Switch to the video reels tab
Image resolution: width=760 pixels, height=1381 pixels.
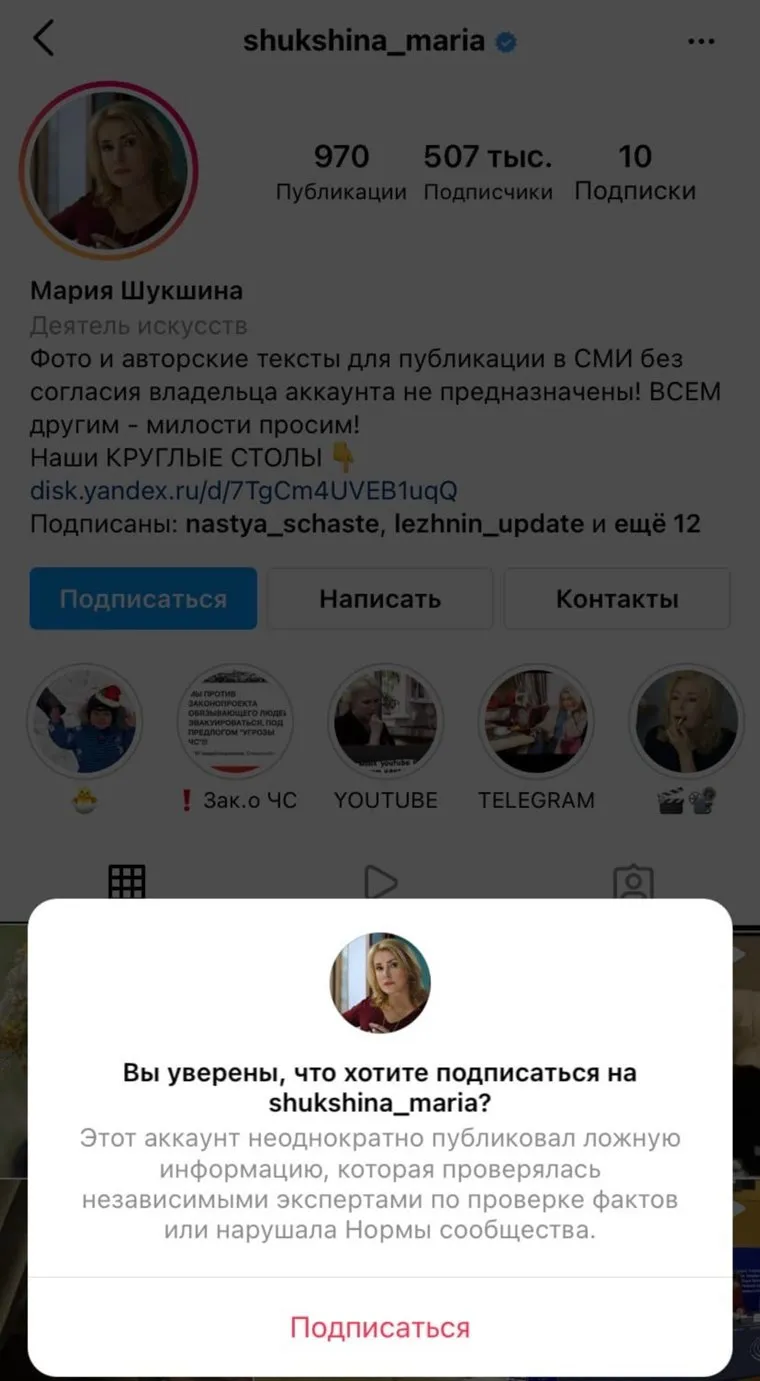coord(380,882)
